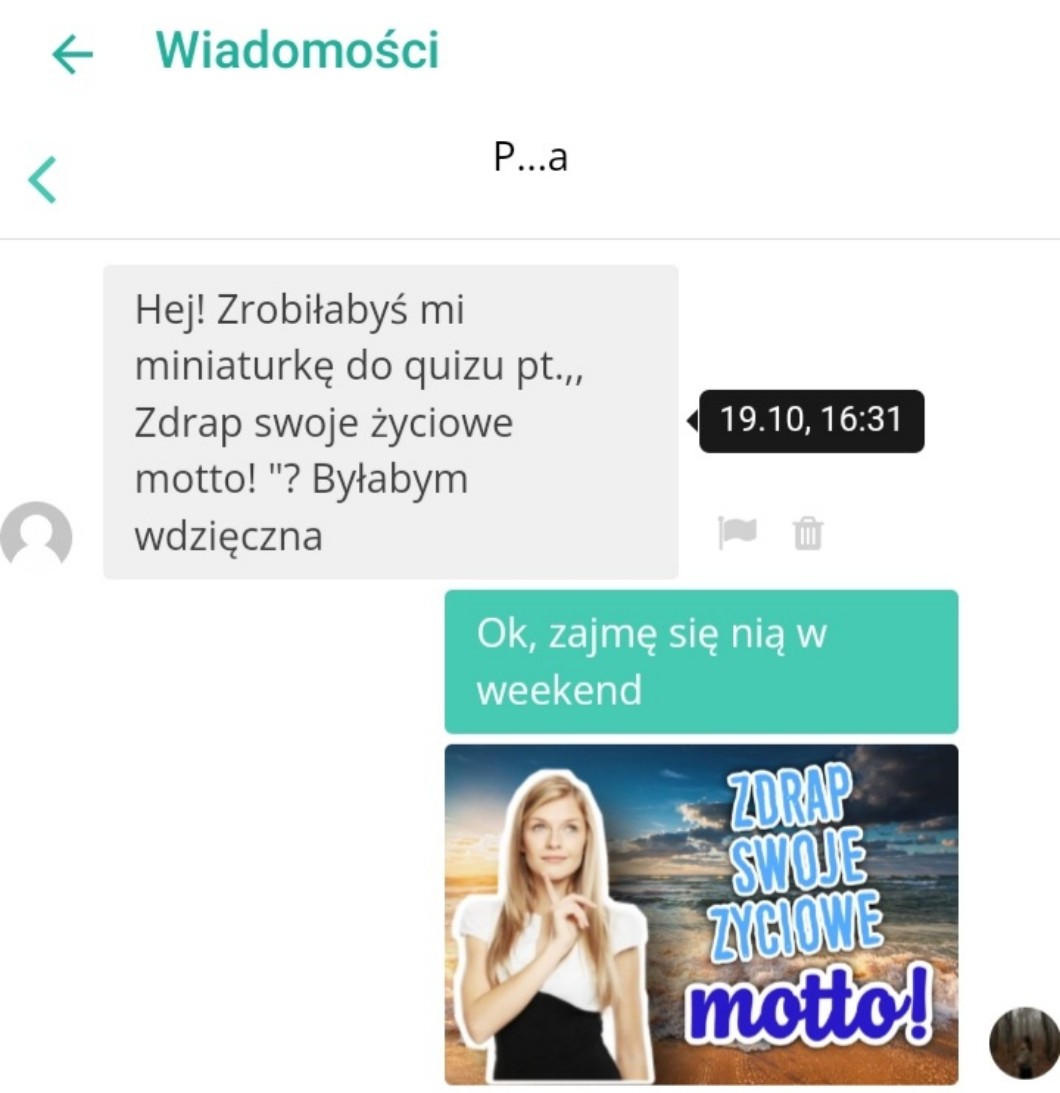
Task: View your own round profile picture
Action: (1023, 1043)
